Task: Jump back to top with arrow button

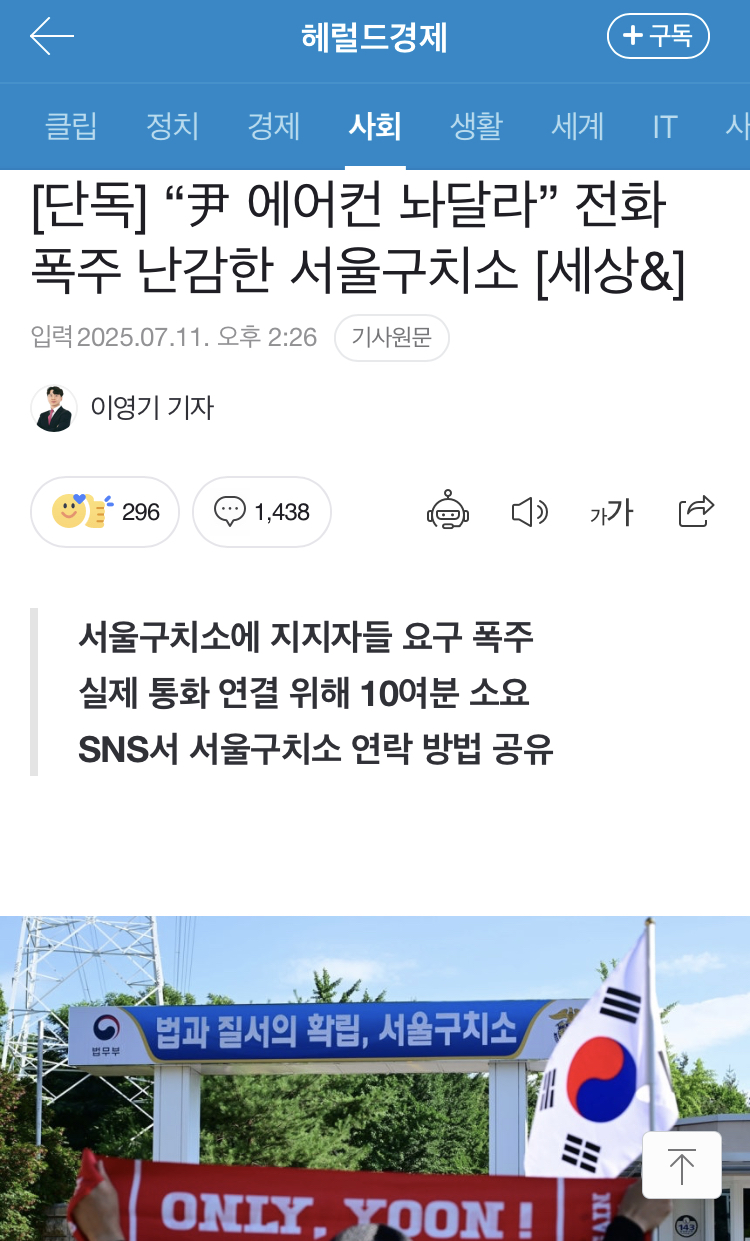Action: (x=682, y=1165)
